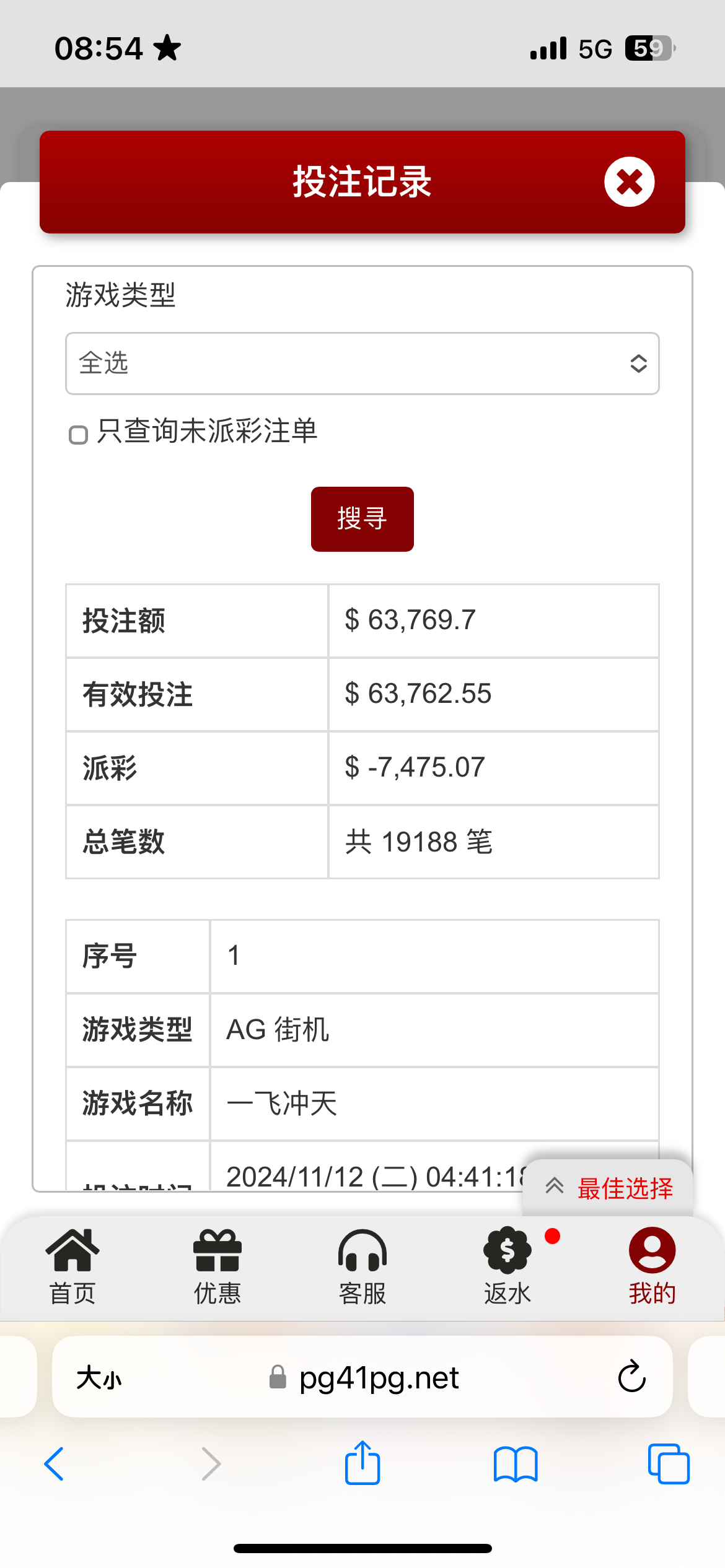Tap the 搜寻 search button
Image resolution: width=725 pixels, height=1568 pixels.
click(362, 519)
